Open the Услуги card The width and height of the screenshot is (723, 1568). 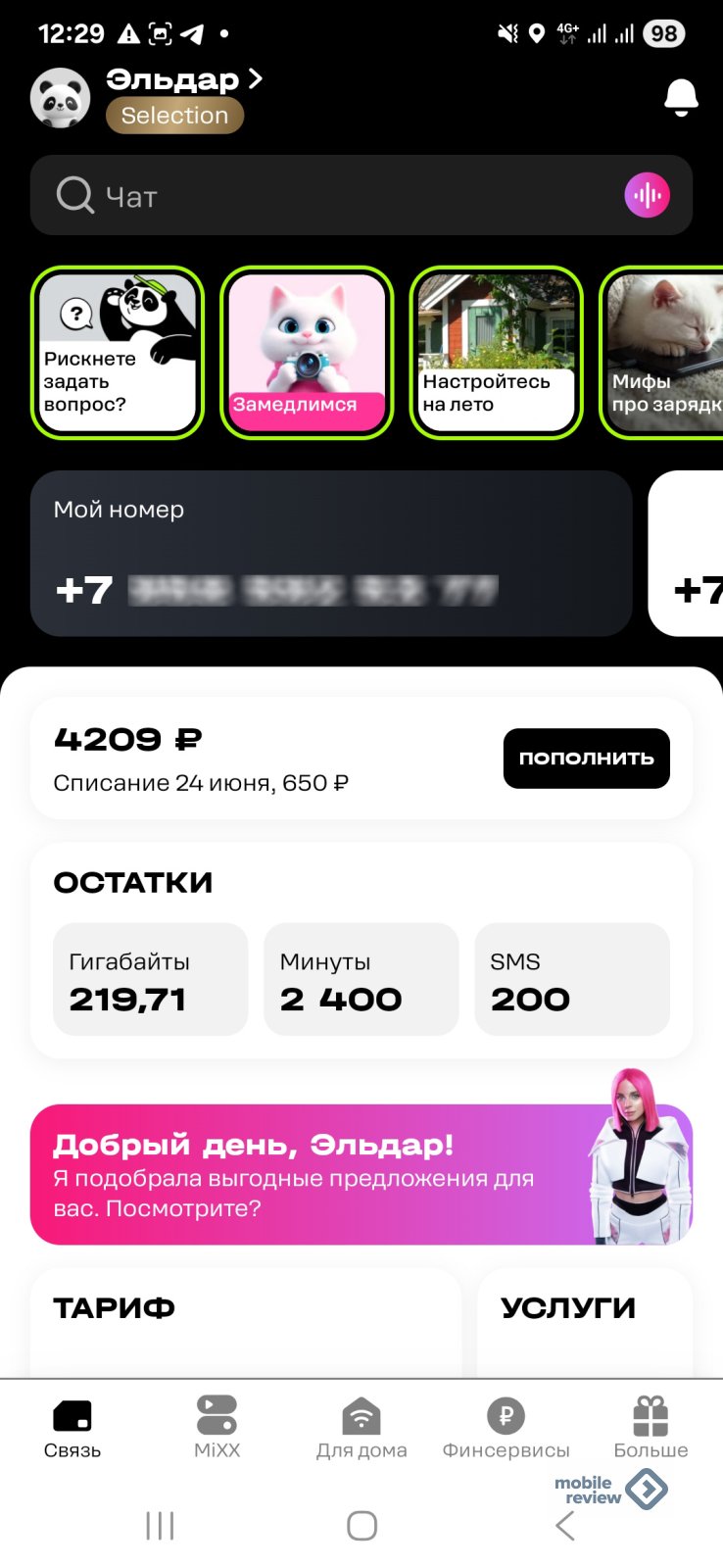point(585,1323)
